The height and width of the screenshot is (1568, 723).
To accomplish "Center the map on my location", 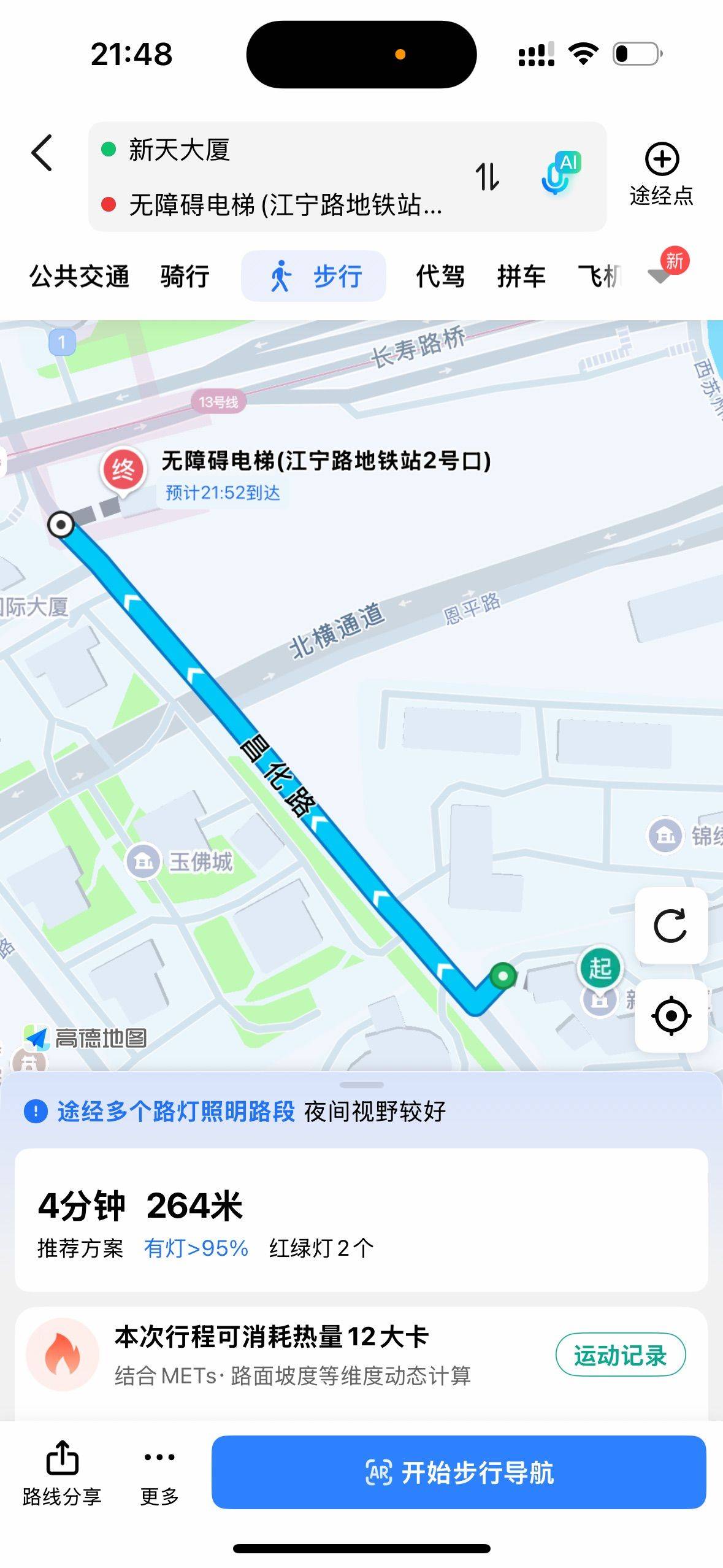I will [x=671, y=1015].
